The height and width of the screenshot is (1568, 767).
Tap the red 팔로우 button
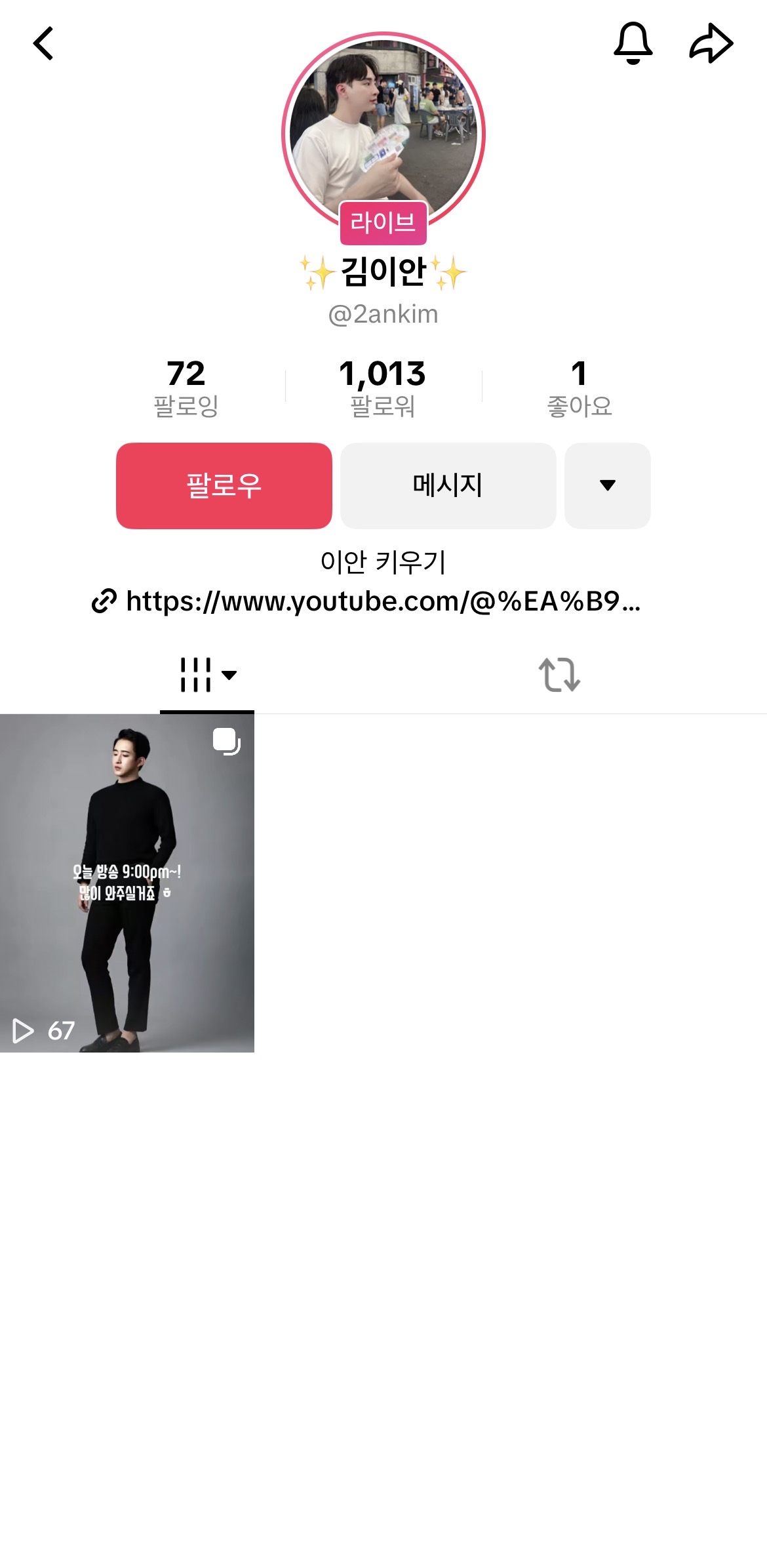(x=224, y=485)
